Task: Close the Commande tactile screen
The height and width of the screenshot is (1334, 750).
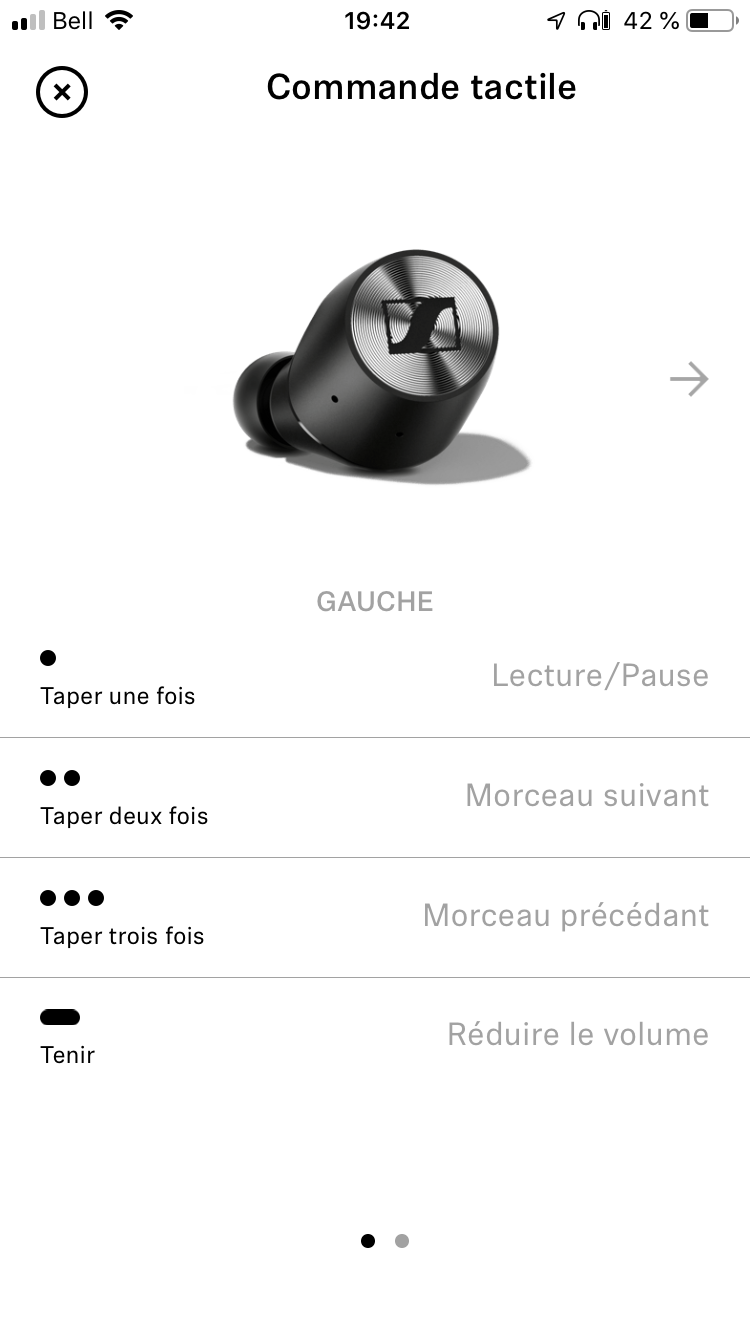Action: pyautogui.click(x=62, y=92)
